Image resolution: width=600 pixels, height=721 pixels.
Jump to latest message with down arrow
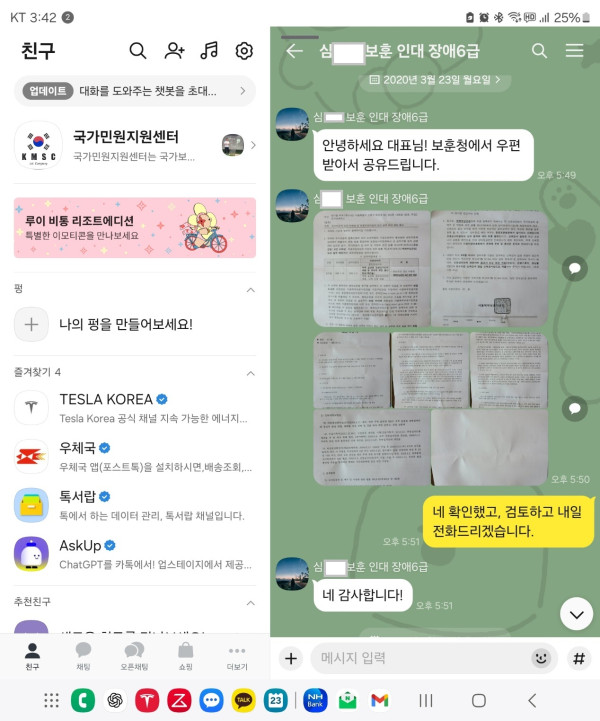pyautogui.click(x=576, y=613)
